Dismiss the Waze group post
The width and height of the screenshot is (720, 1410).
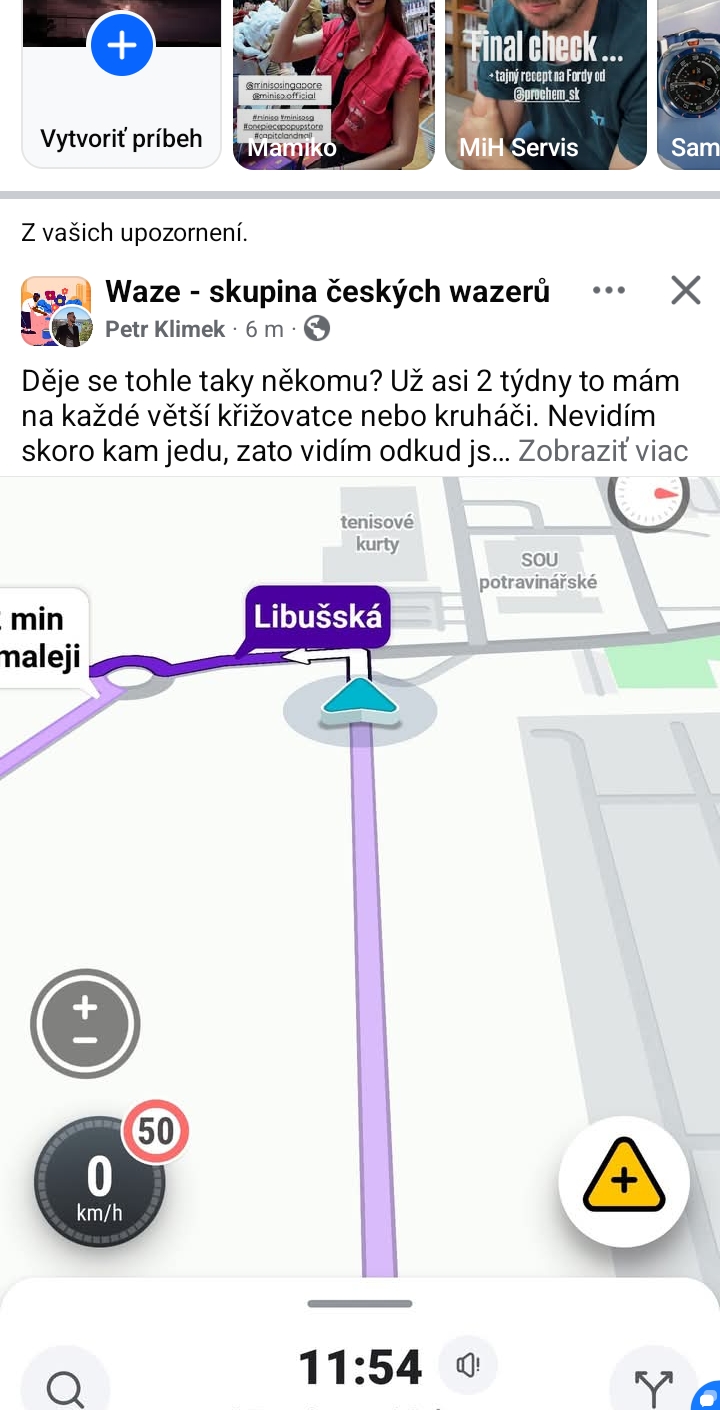click(685, 291)
